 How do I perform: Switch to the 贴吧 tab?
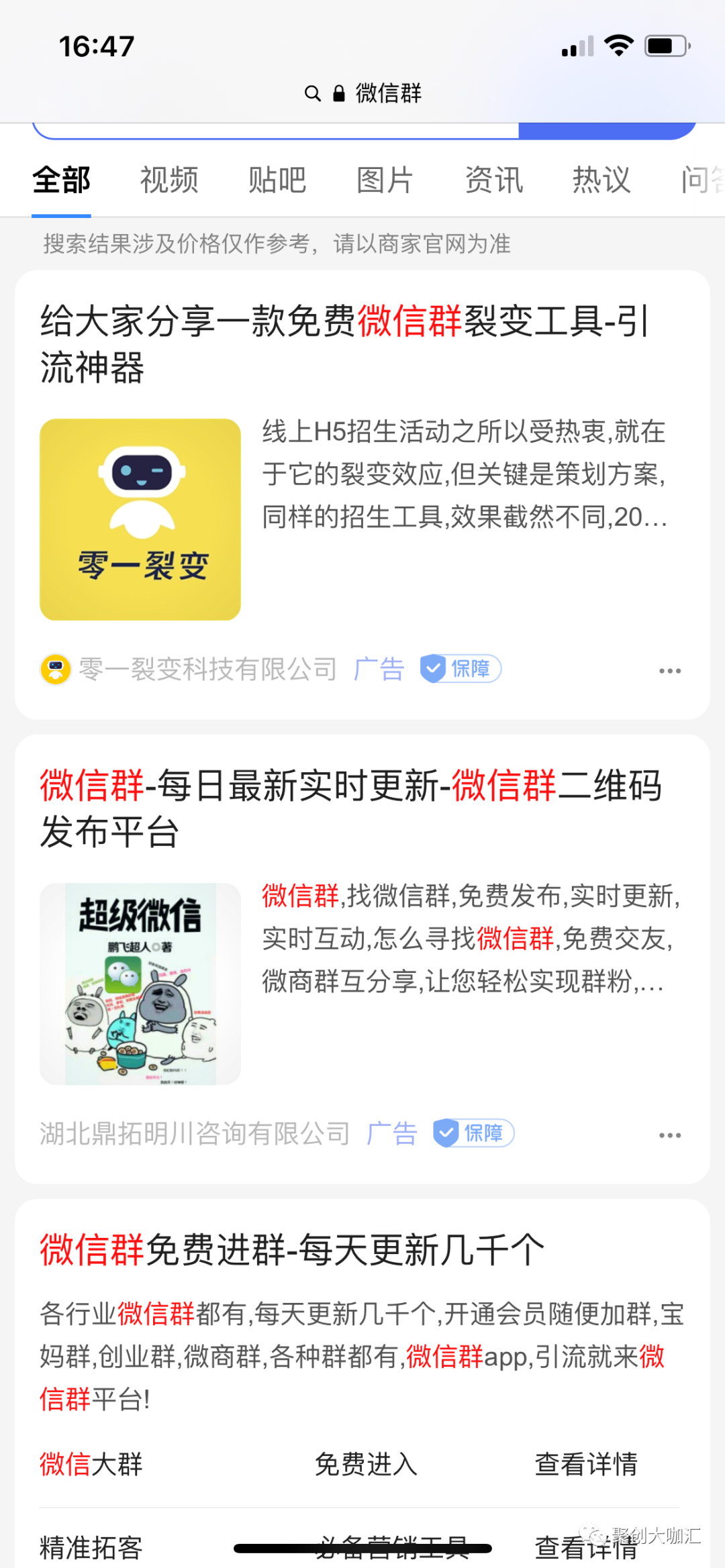[277, 180]
